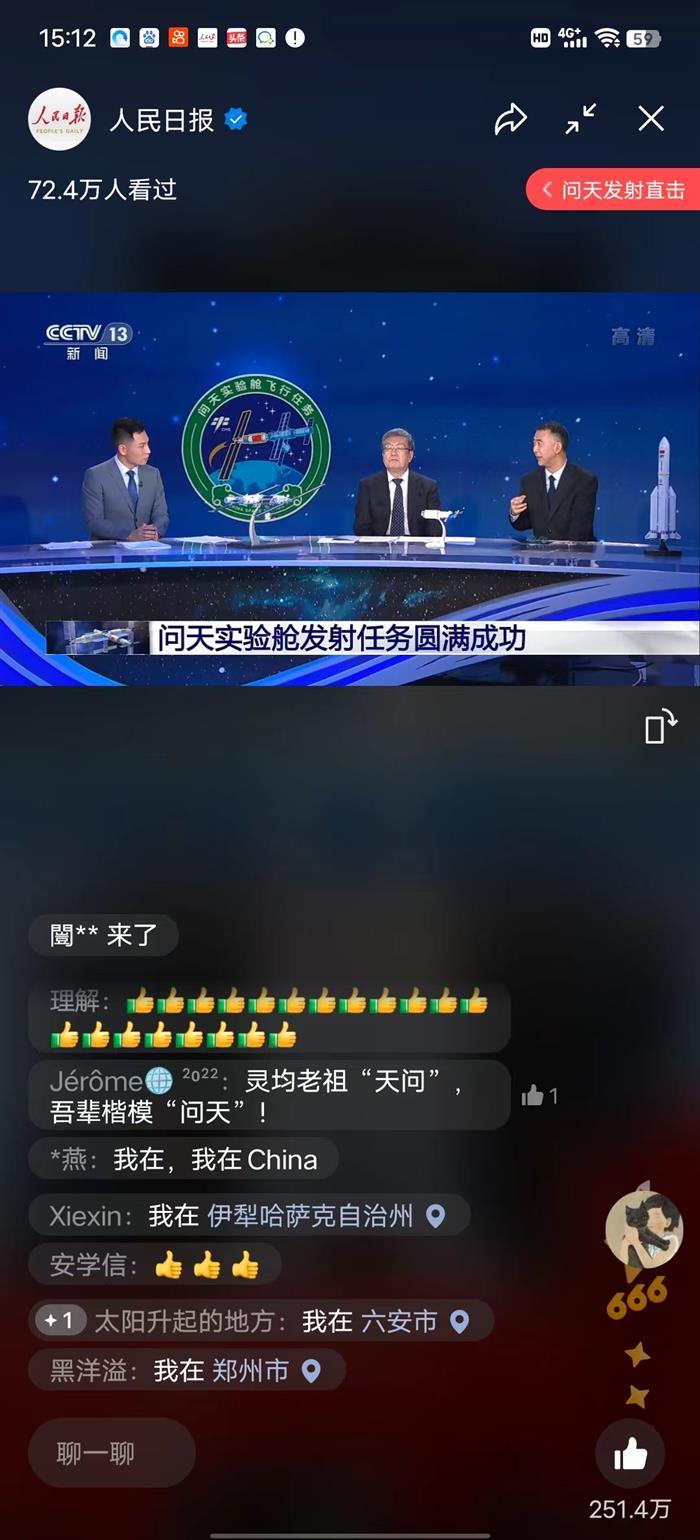Share this live stream
Viewport: 700px width, 1540px height.
510,120
